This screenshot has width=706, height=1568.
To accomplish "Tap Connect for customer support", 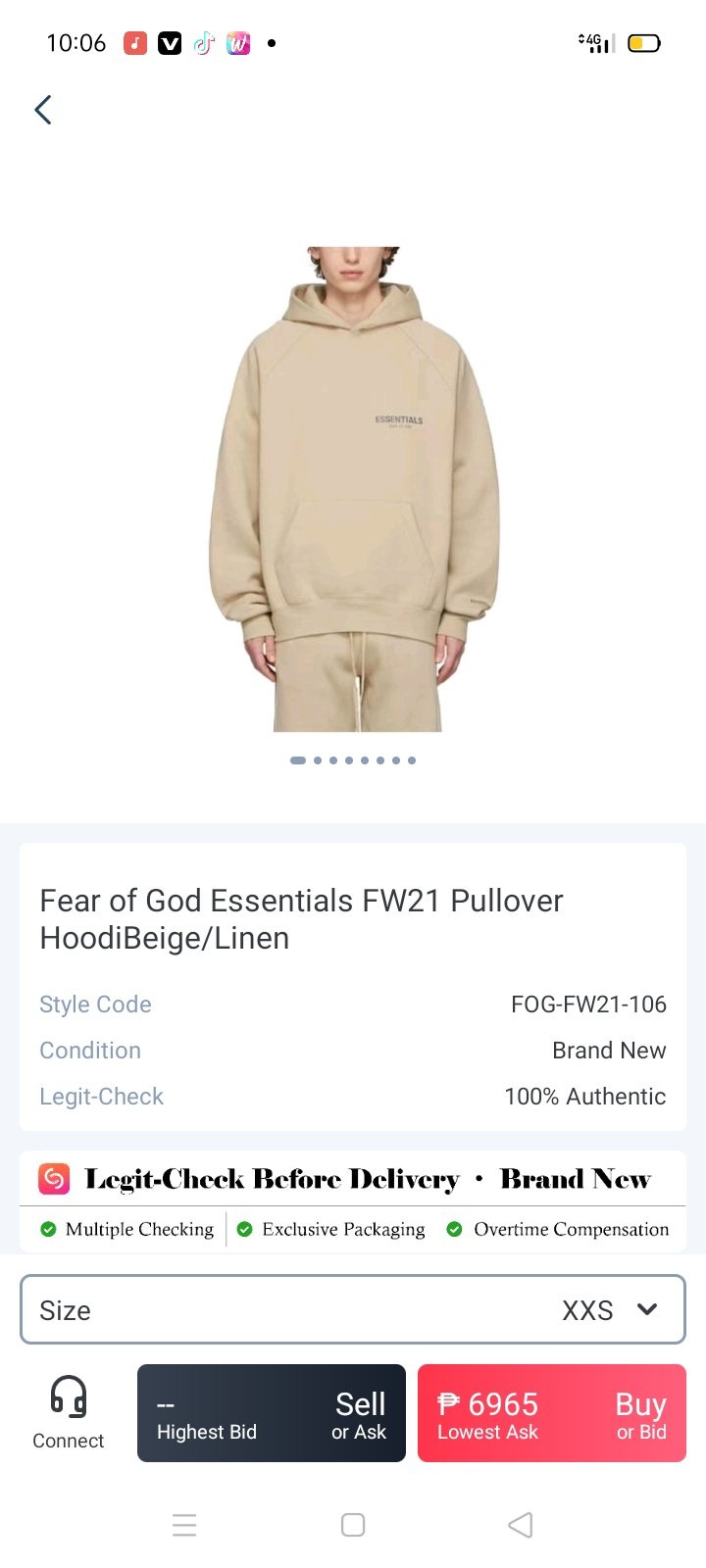I will tap(68, 1412).
